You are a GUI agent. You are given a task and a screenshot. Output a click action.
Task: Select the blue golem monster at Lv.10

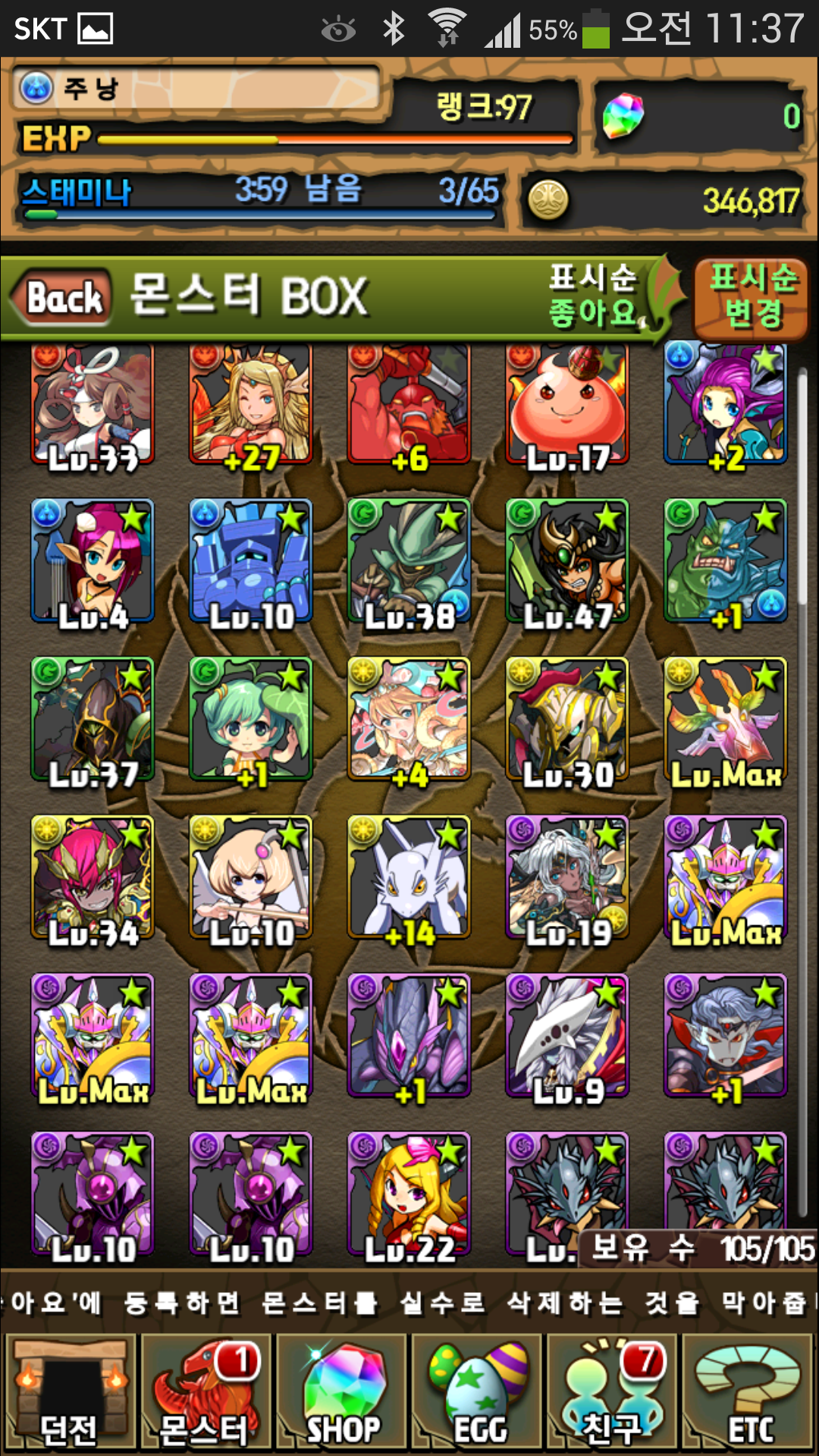pos(251,562)
